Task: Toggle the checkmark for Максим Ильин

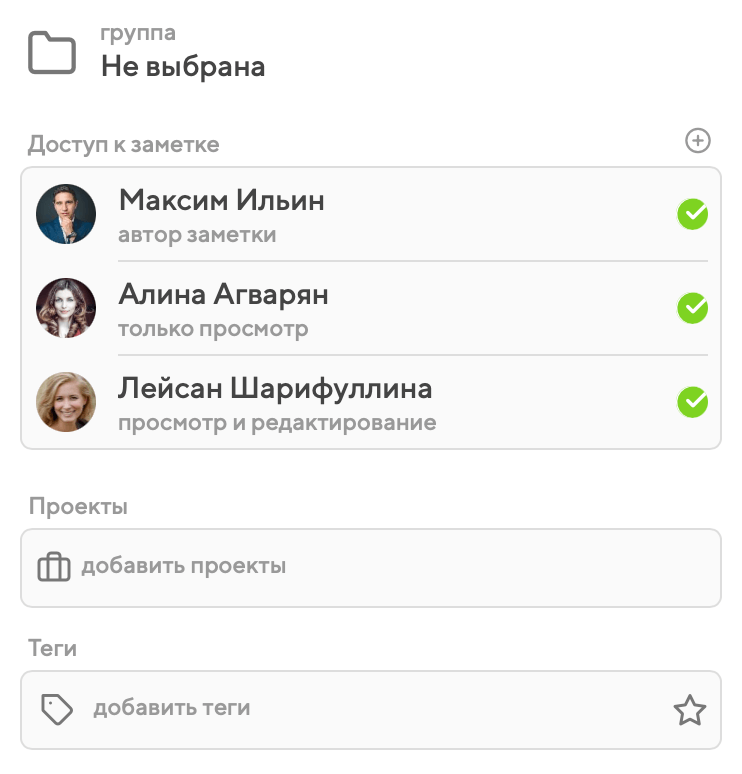Action: tap(692, 214)
